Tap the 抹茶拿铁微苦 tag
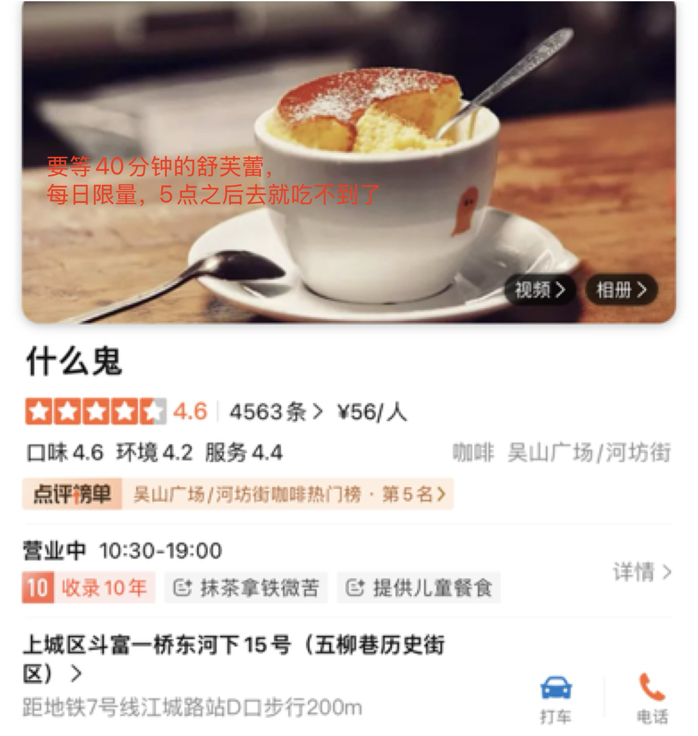 pos(247,588)
